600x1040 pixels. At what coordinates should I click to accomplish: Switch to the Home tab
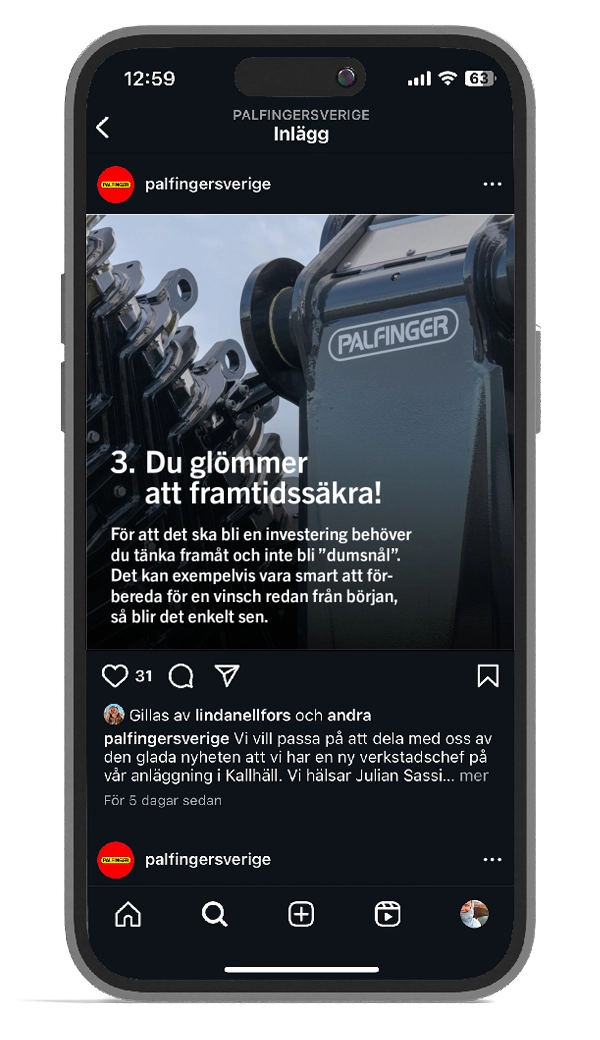click(128, 914)
